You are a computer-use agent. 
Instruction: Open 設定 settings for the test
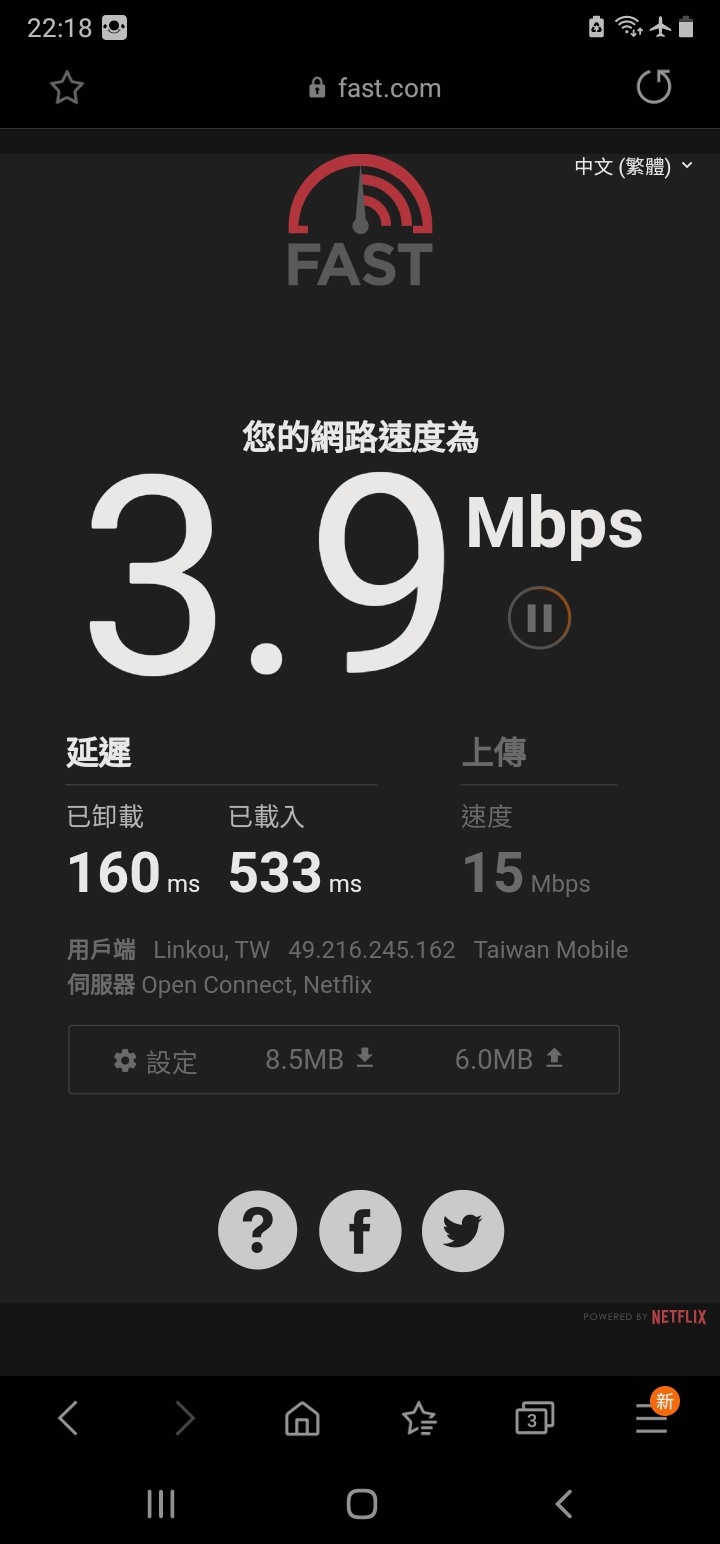(156, 1061)
